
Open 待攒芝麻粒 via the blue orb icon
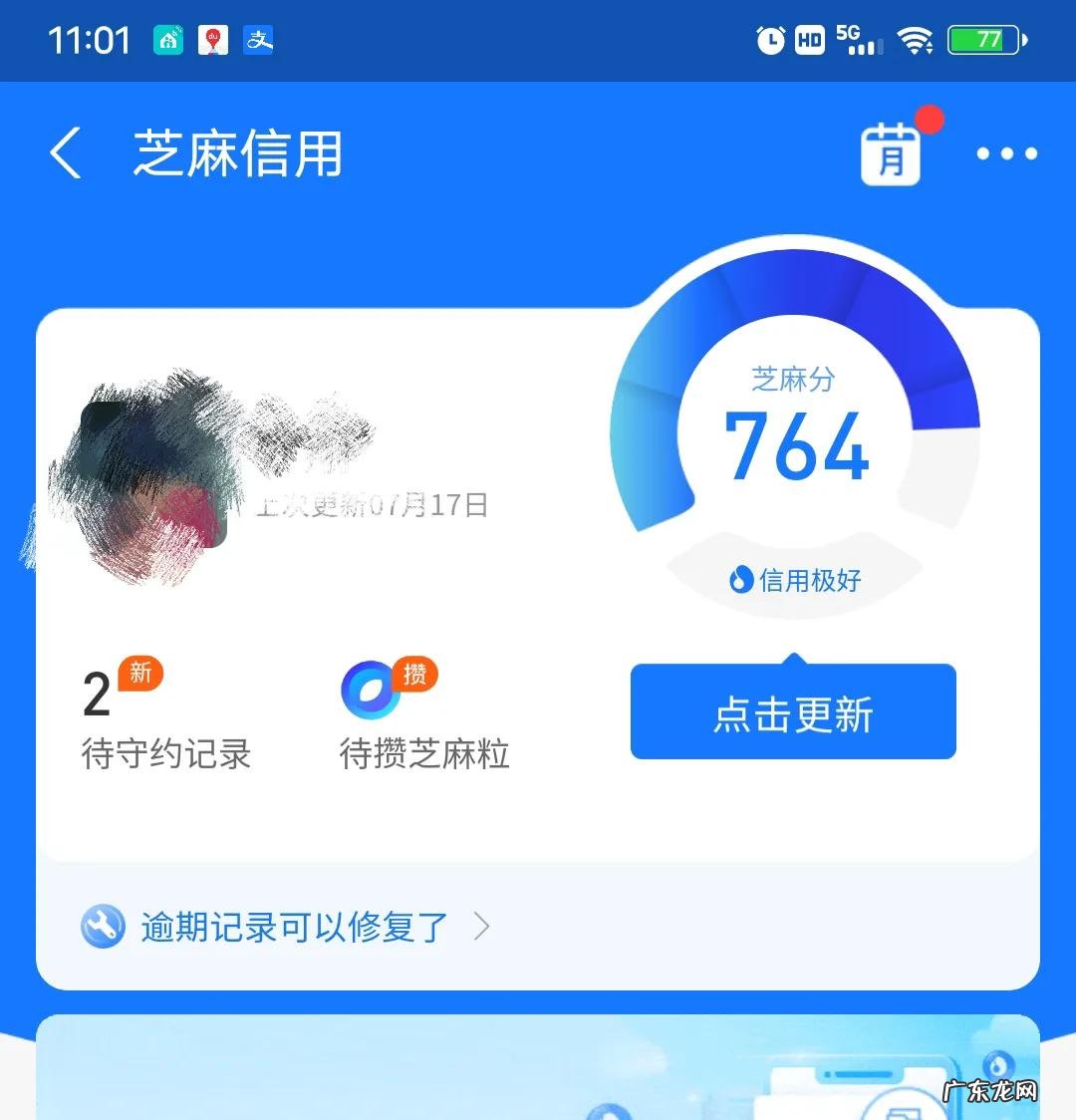coord(371,690)
